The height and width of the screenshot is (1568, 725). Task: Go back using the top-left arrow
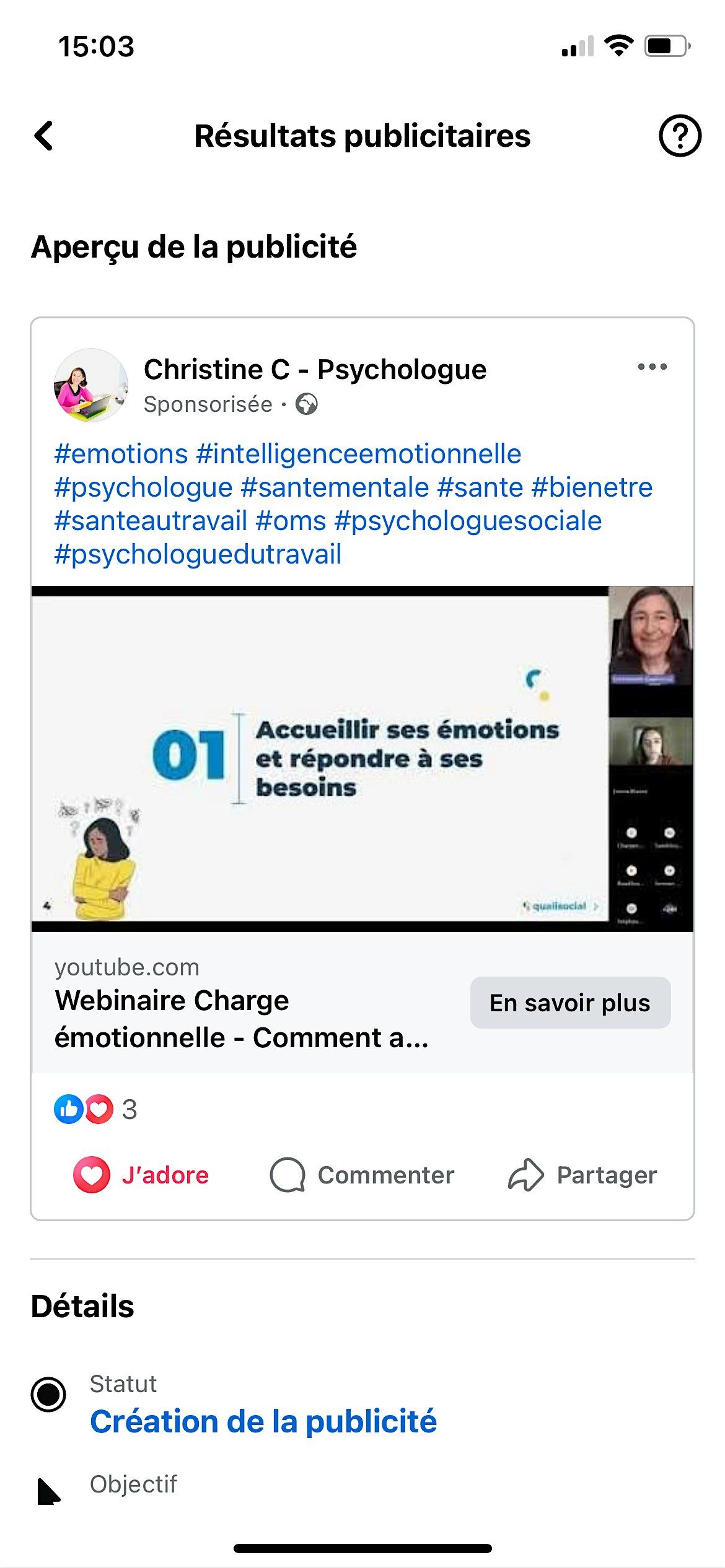coord(44,136)
